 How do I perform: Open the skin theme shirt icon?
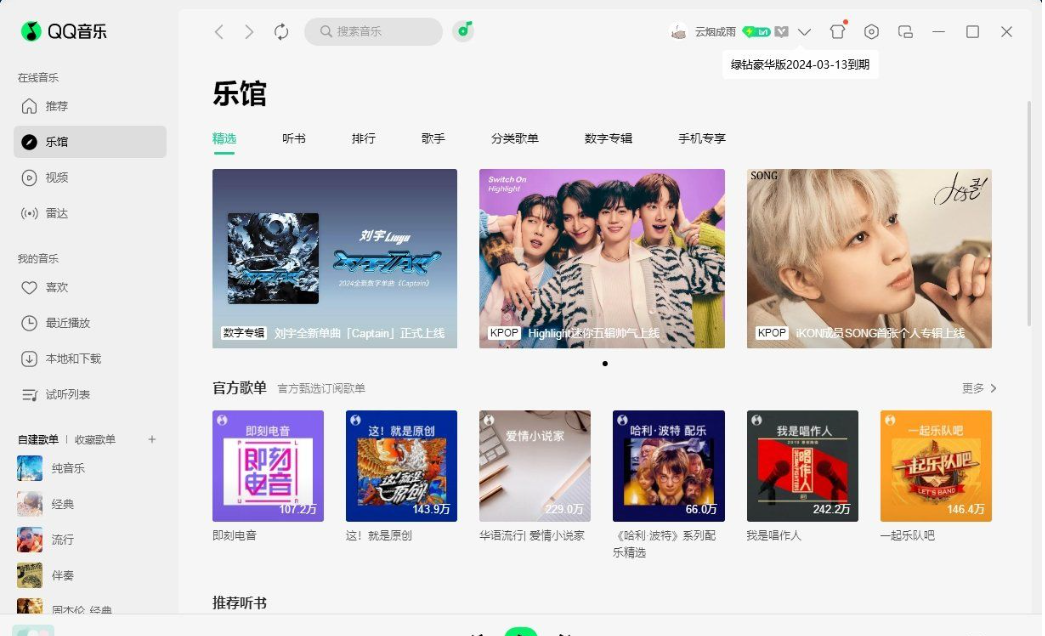[838, 32]
